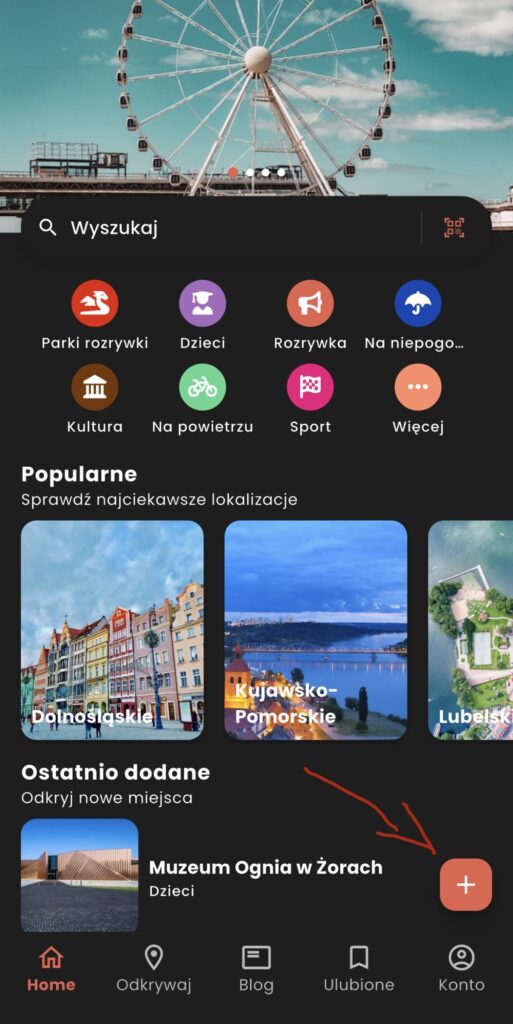Show more categories with Więcej

tap(418, 400)
